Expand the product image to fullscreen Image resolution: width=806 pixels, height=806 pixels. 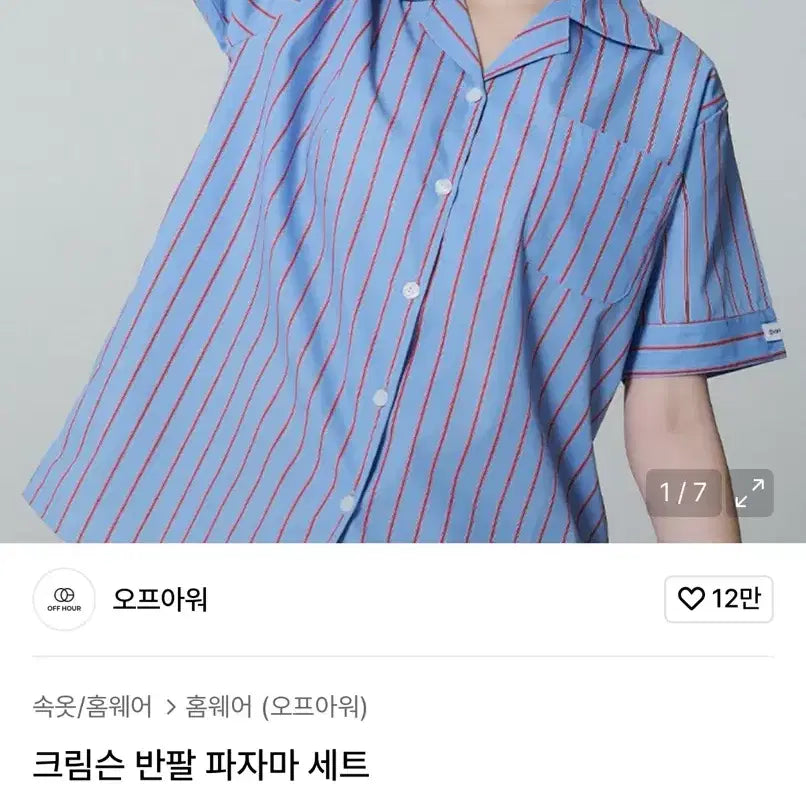(x=749, y=492)
